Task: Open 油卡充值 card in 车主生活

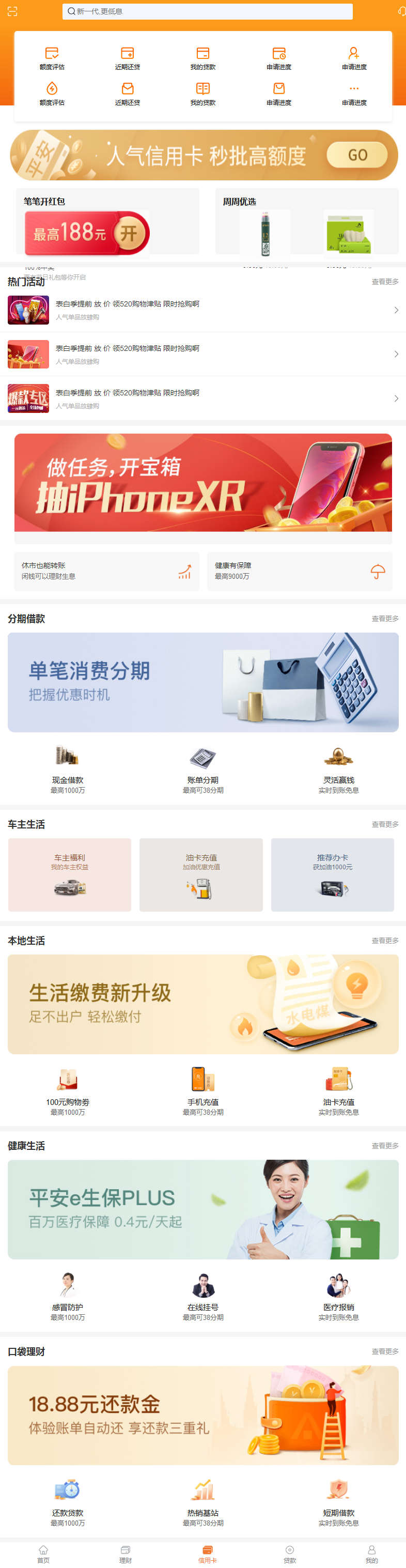Action: click(x=201, y=874)
